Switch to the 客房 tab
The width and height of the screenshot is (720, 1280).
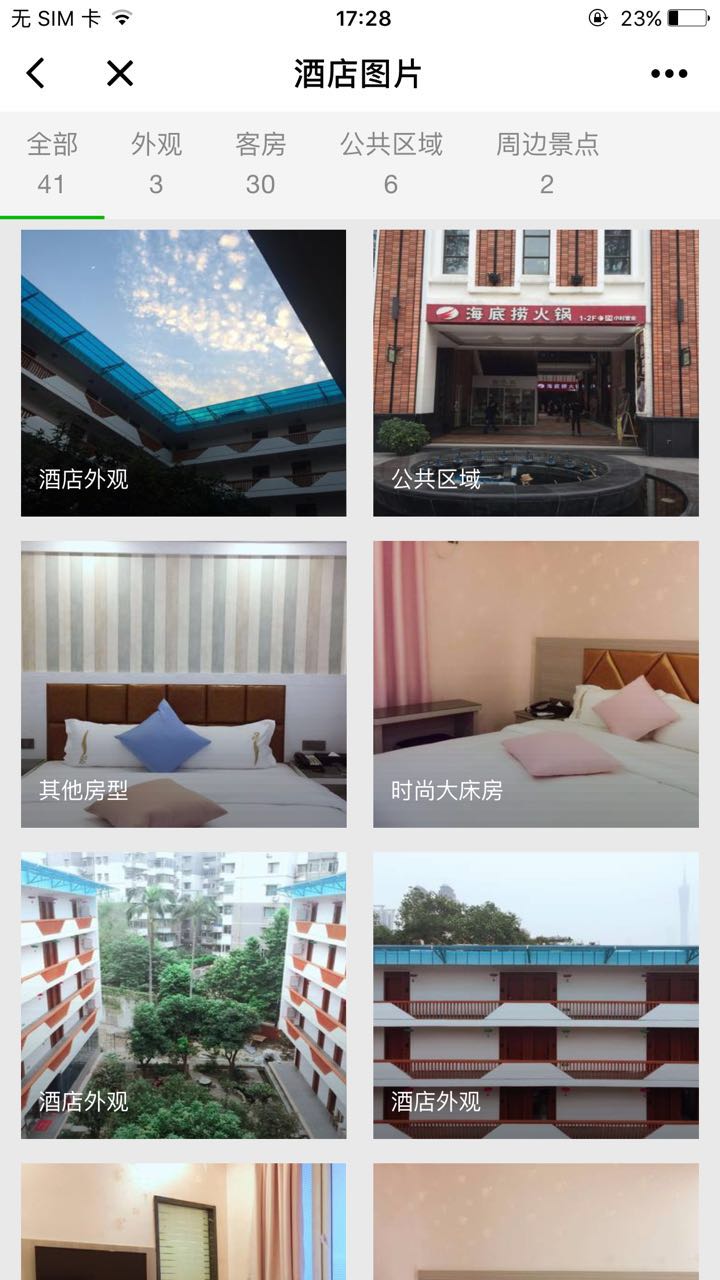tap(260, 164)
